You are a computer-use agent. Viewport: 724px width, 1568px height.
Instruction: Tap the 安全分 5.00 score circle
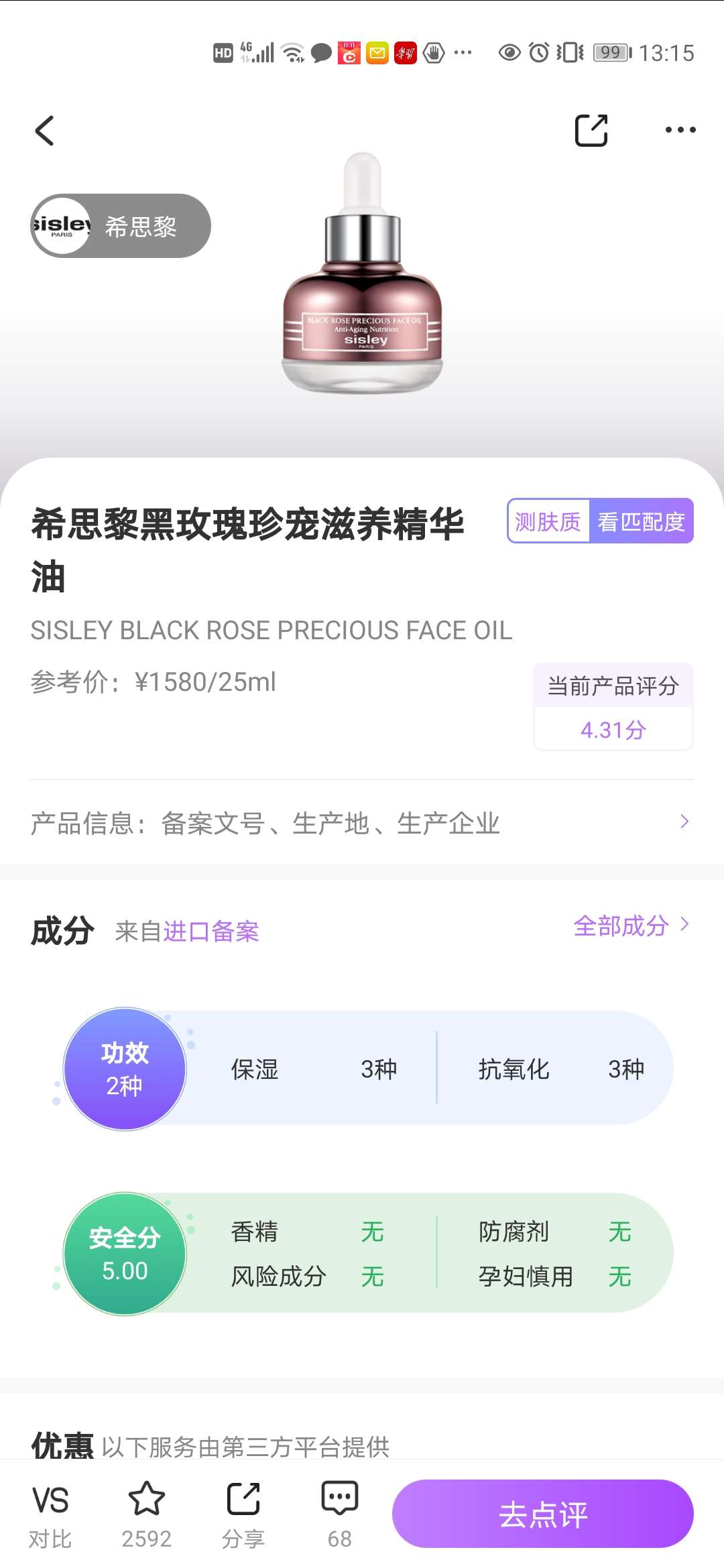125,1253
